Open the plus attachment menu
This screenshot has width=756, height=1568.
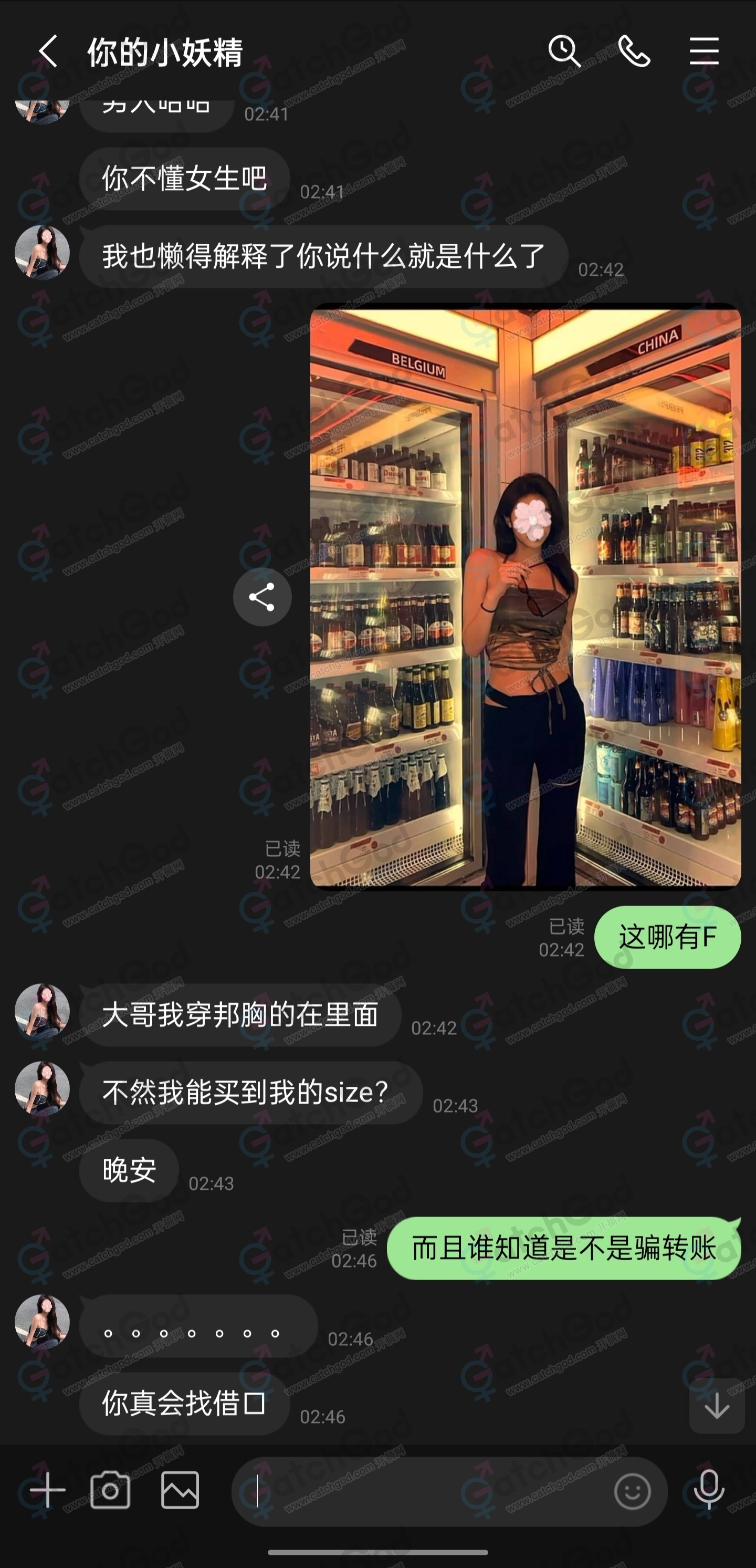(47, 1491)
